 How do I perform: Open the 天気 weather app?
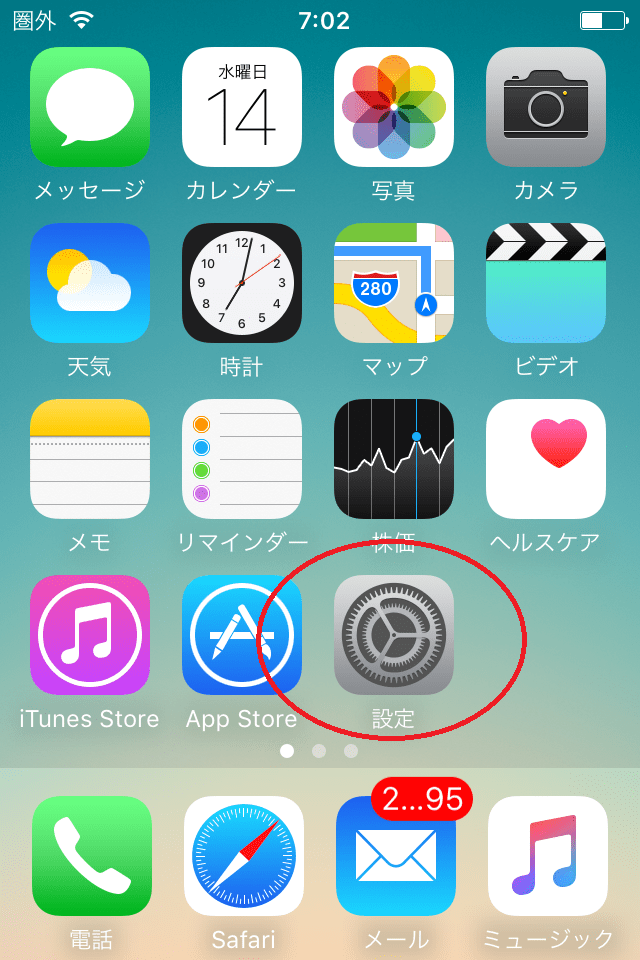pyautogui.click(x=90, y=283)
